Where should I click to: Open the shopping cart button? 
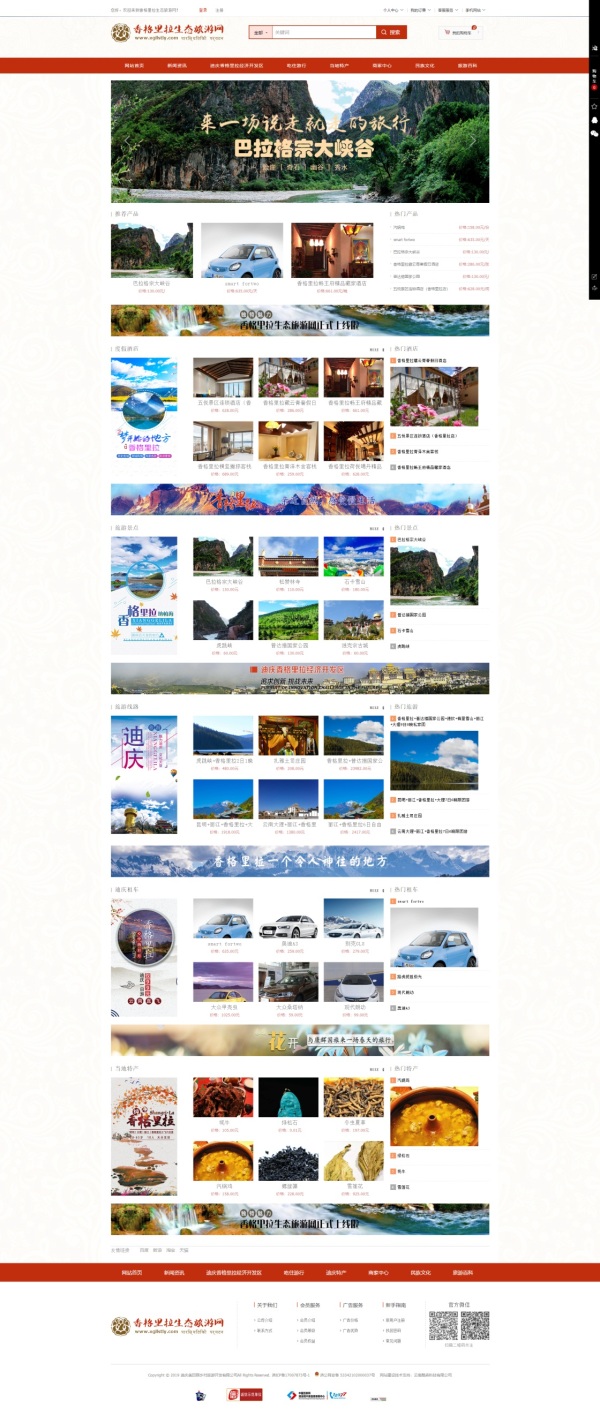[460, 32]
